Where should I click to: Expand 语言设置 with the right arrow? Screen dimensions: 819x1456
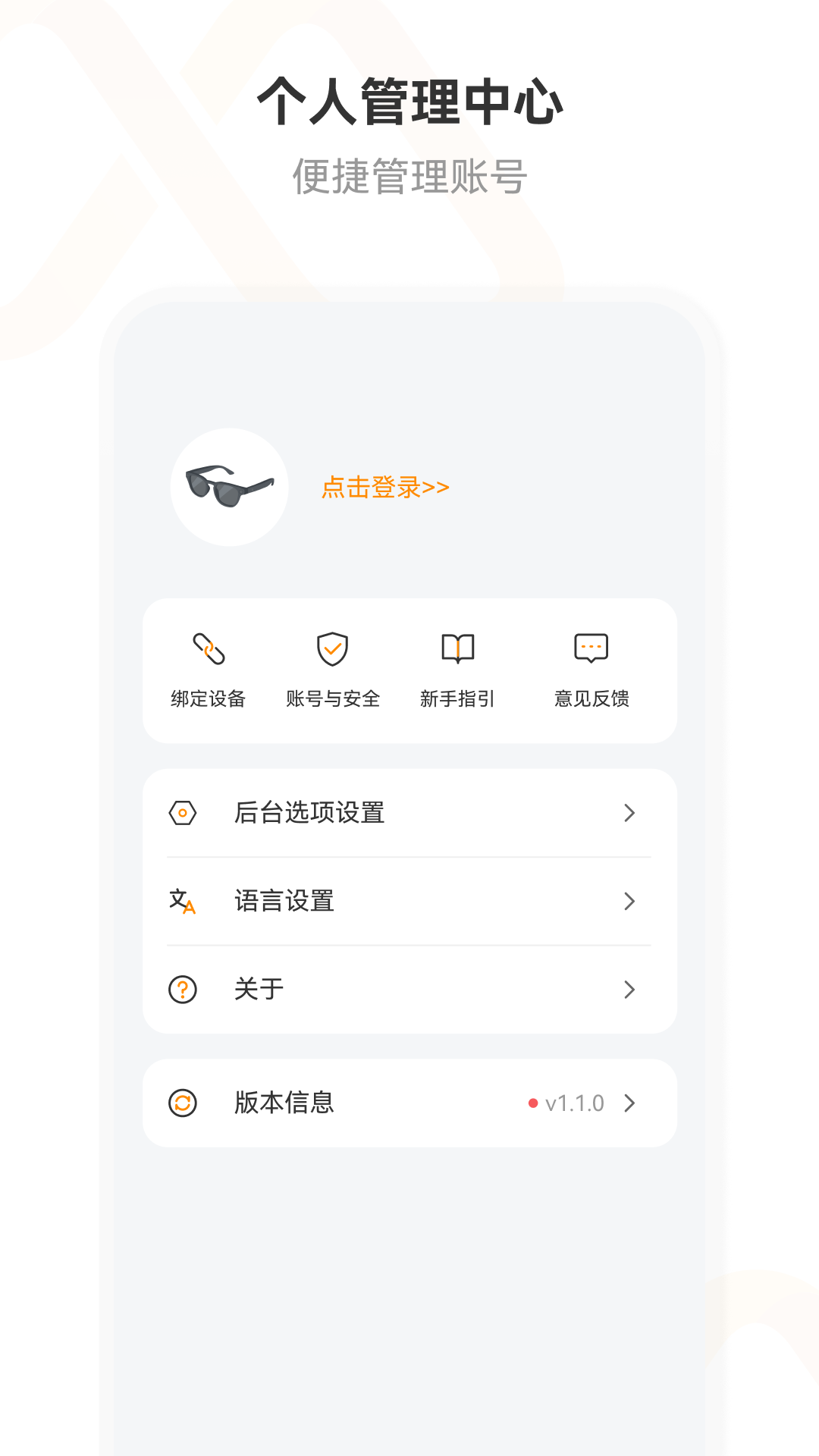coord(629,902)
